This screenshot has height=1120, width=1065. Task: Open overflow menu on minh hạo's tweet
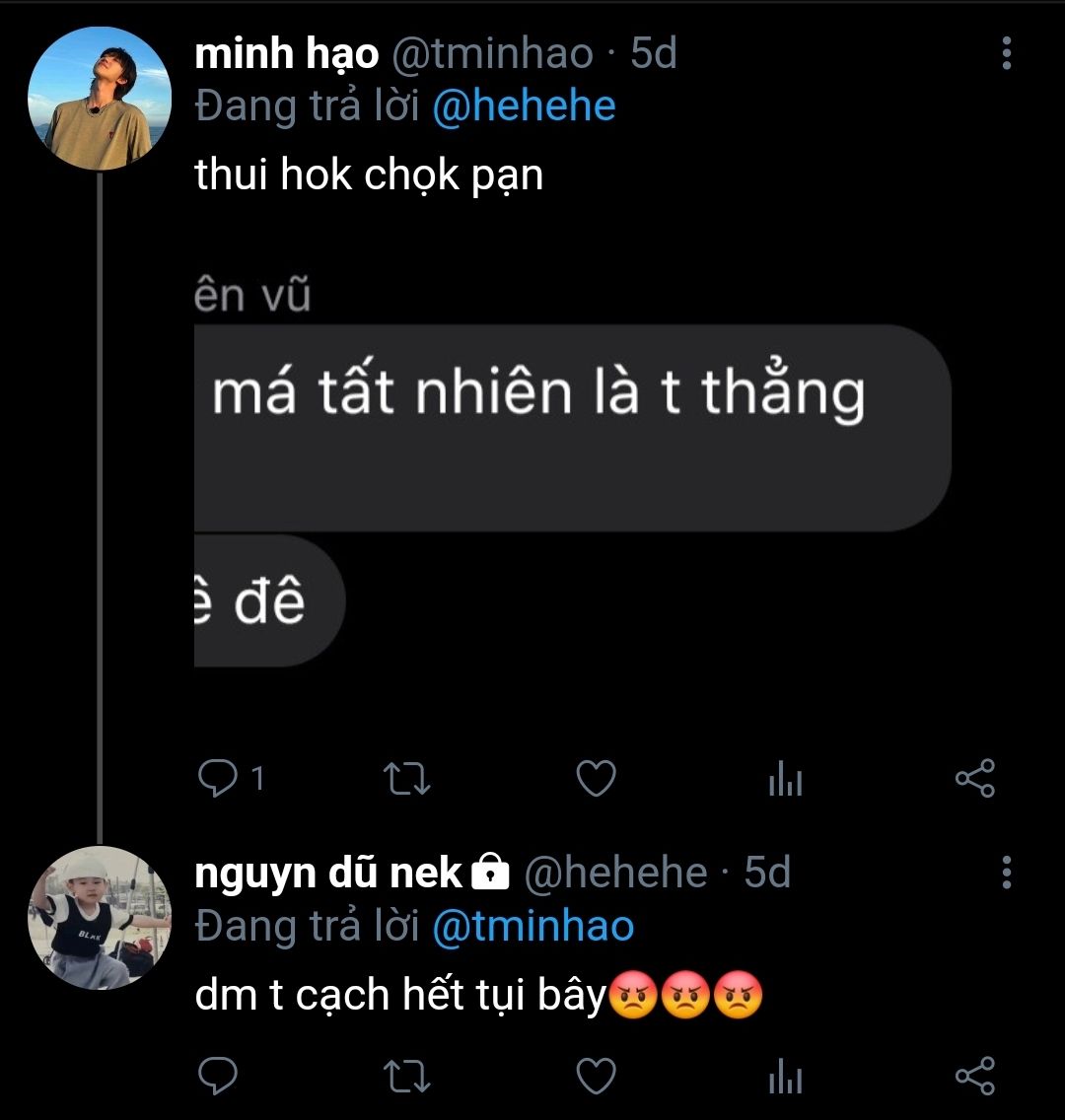click(x=1006, y=53)
